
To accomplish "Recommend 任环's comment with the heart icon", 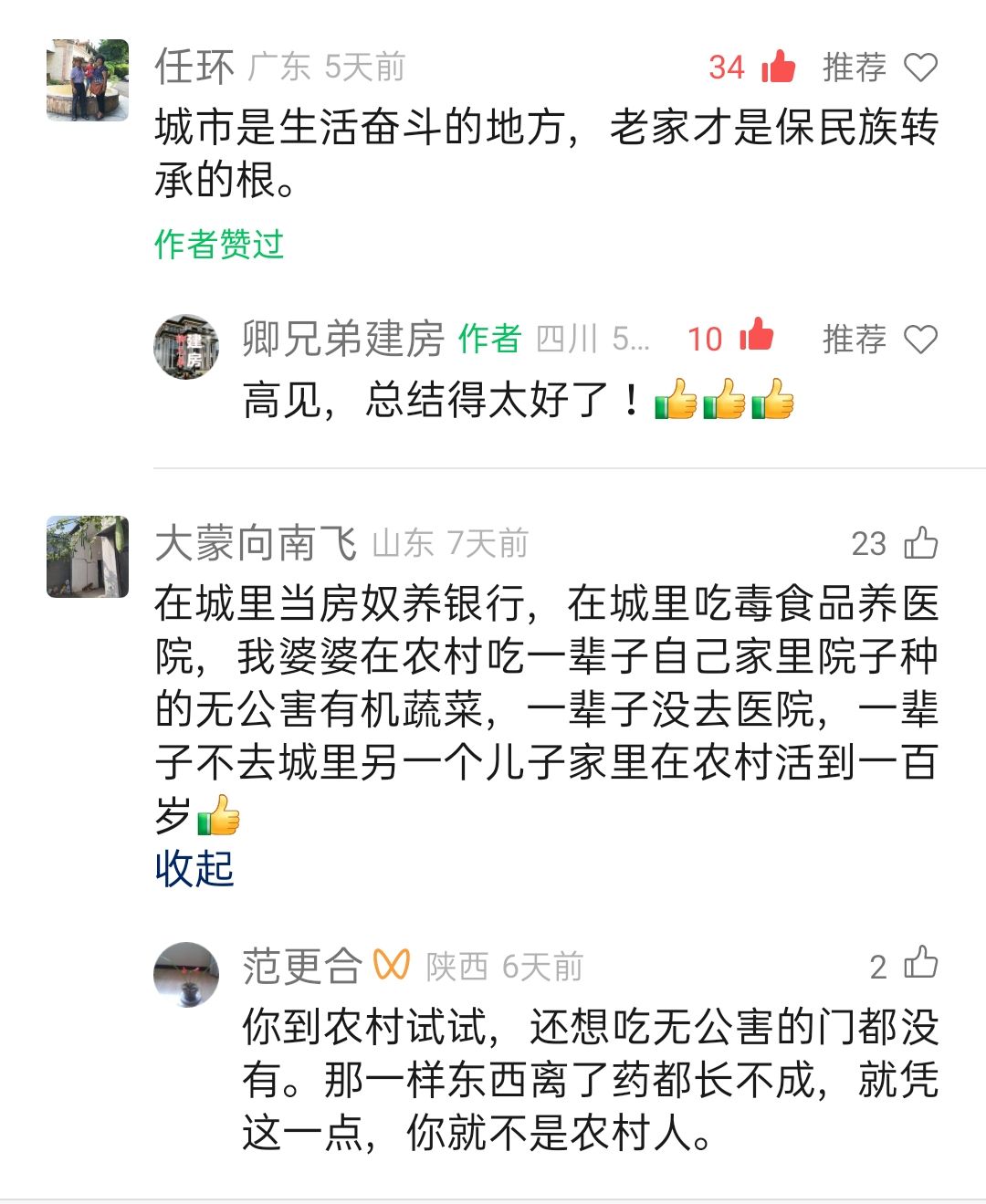I will (919, 67).
